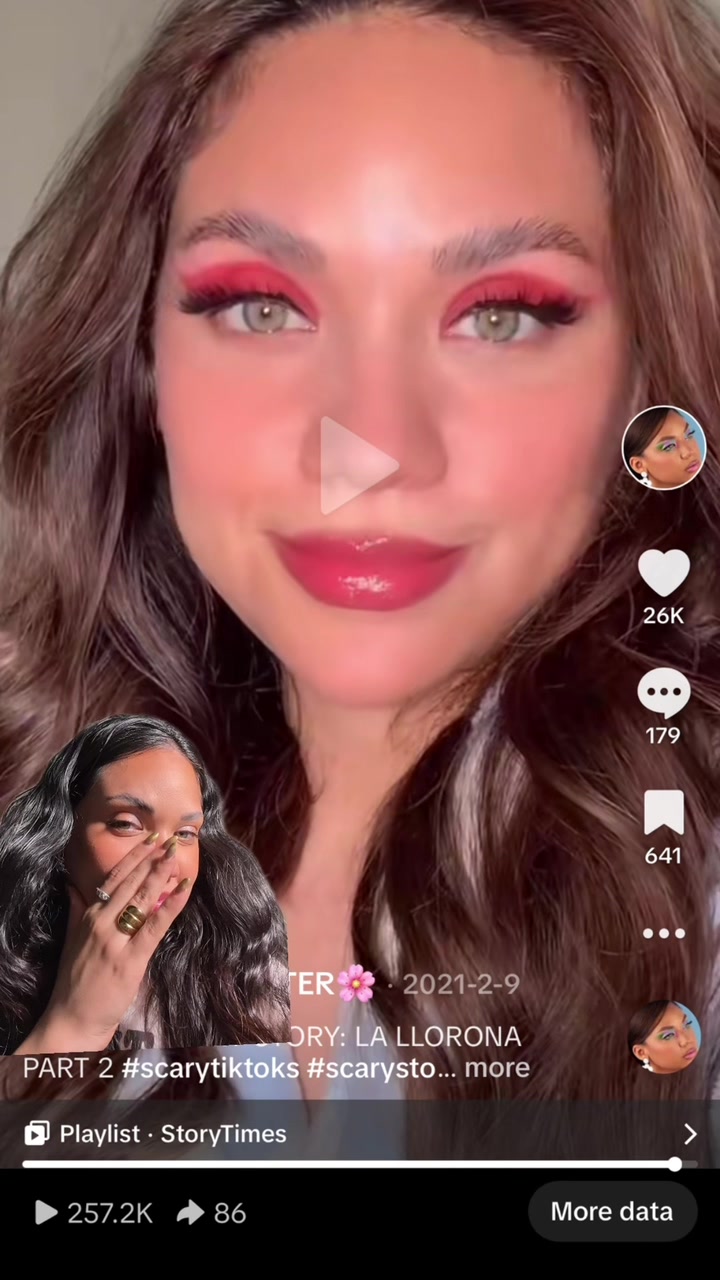
Task: Like this video with the heart
Action: coord(664,574)
